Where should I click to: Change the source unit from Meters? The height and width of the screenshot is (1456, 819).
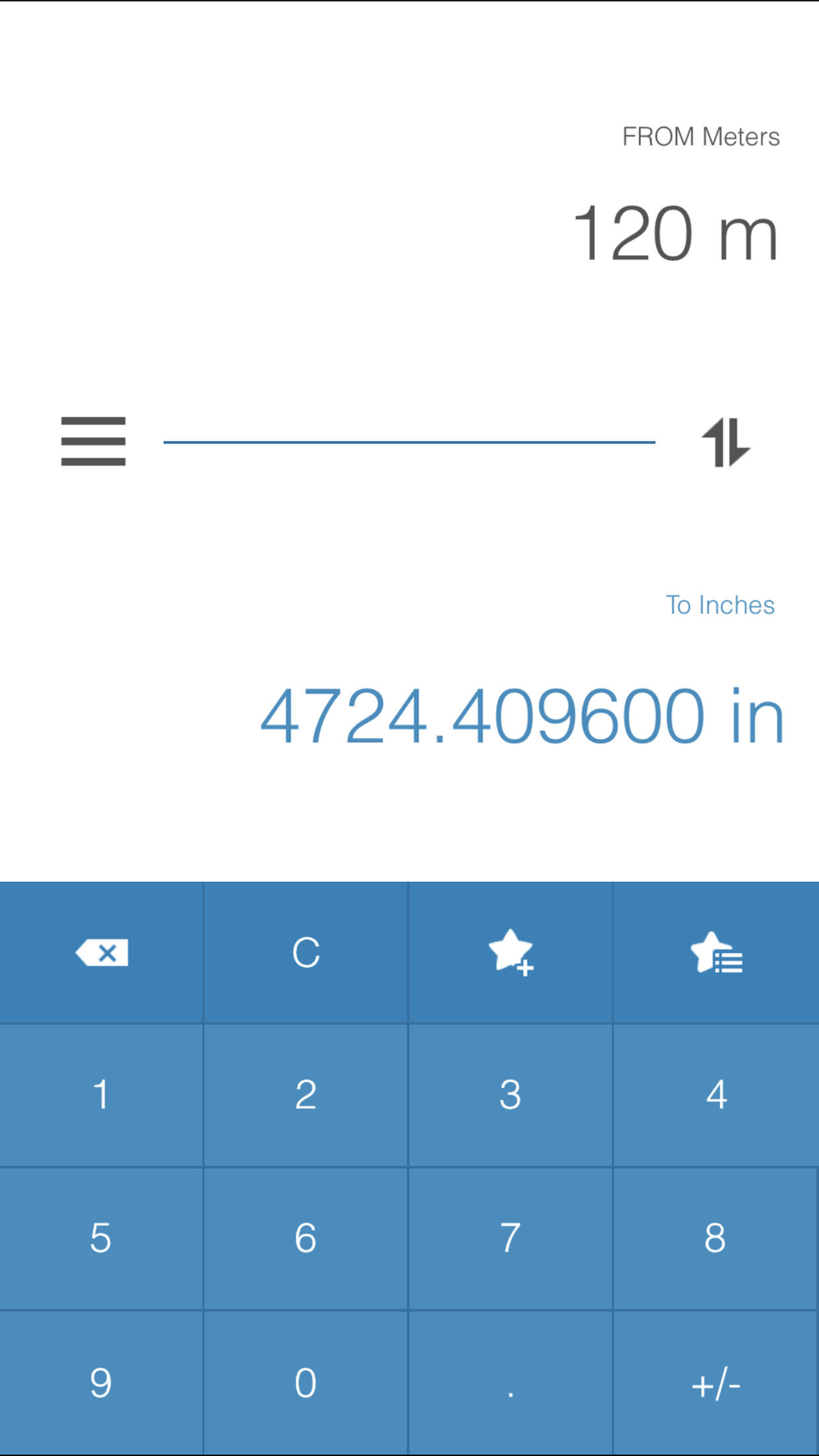coord(700,136)
